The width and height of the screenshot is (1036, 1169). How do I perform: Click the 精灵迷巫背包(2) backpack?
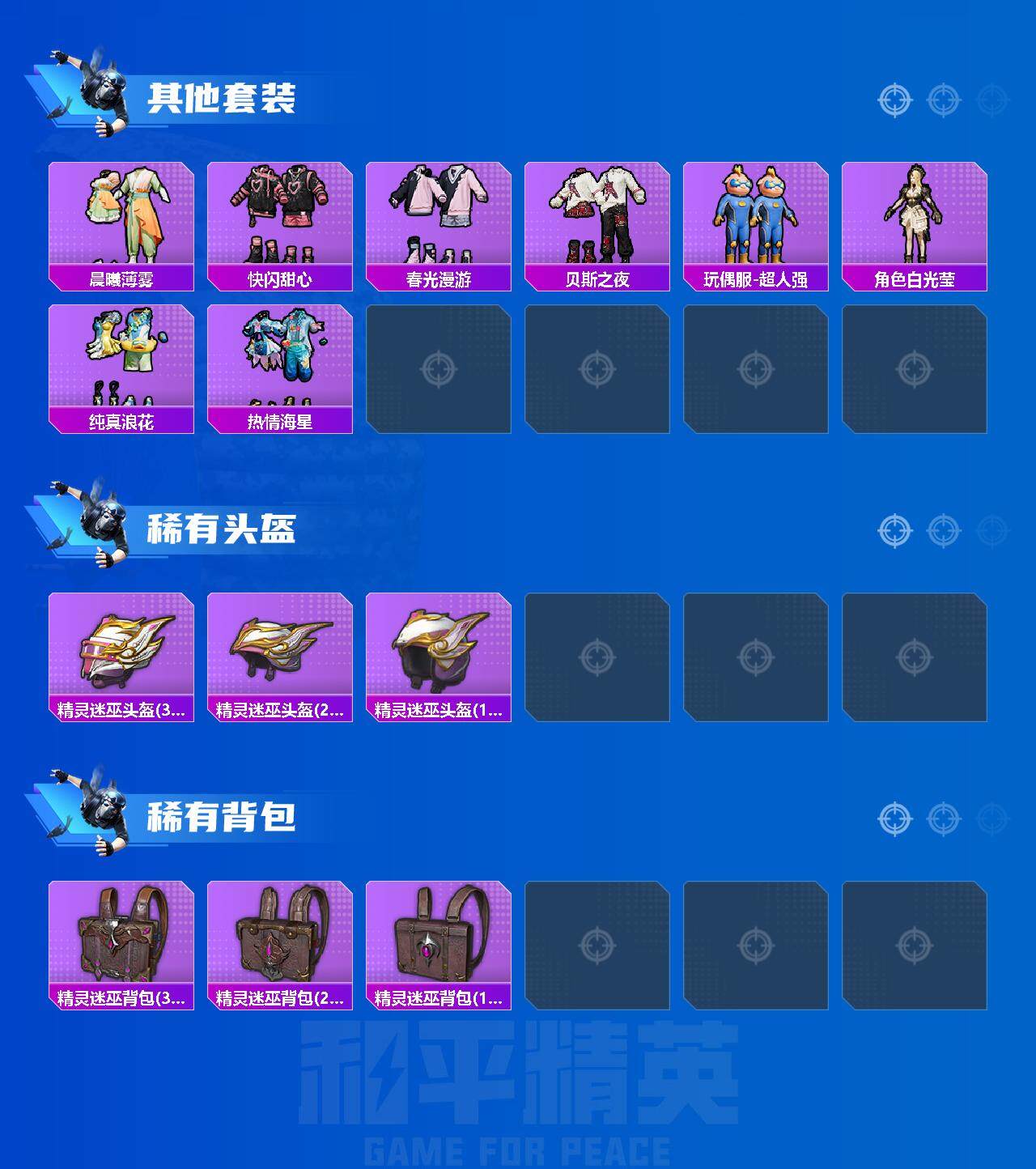click(279, 943)
